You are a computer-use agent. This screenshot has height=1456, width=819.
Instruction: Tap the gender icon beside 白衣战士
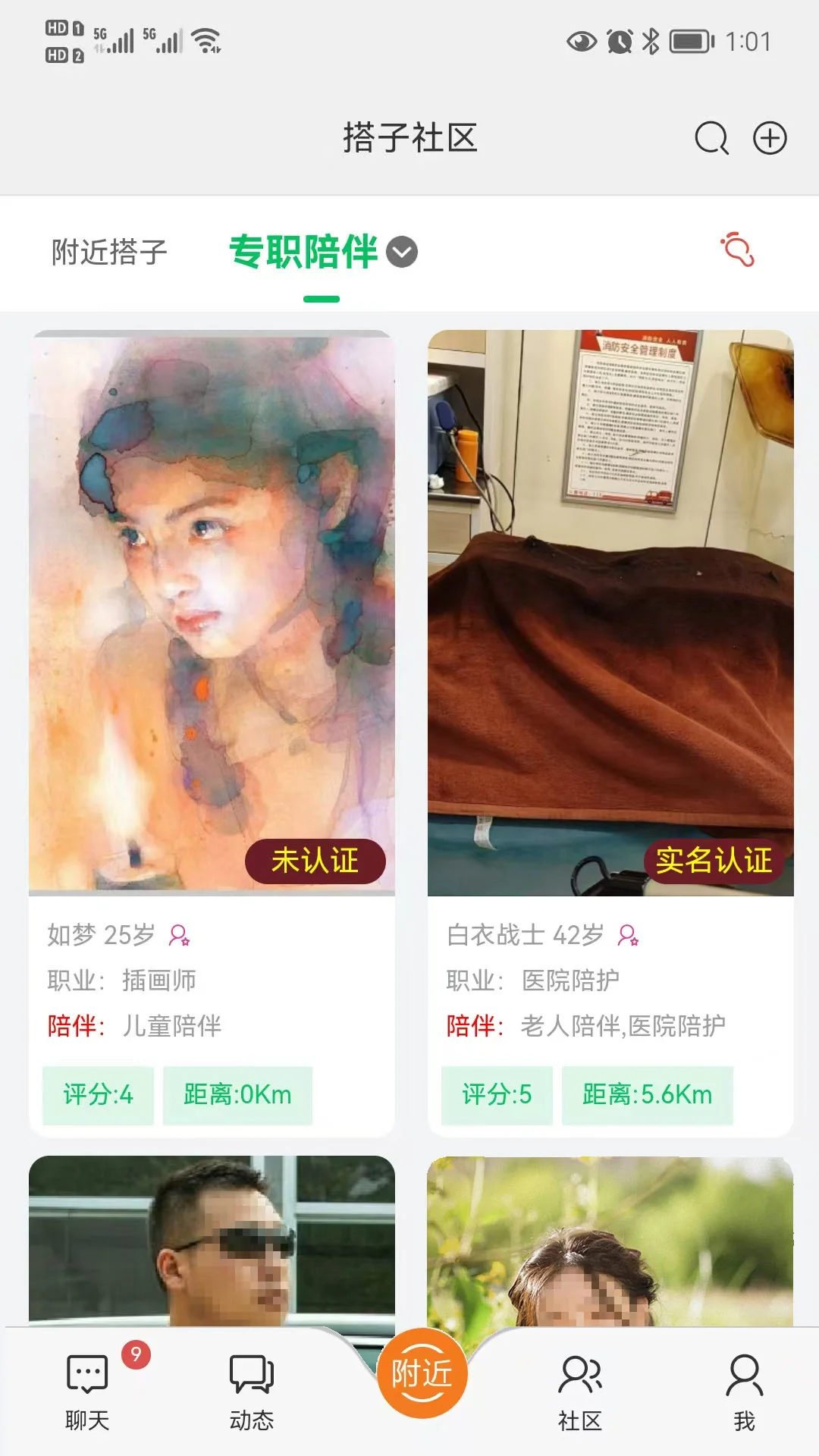point(628,935)
